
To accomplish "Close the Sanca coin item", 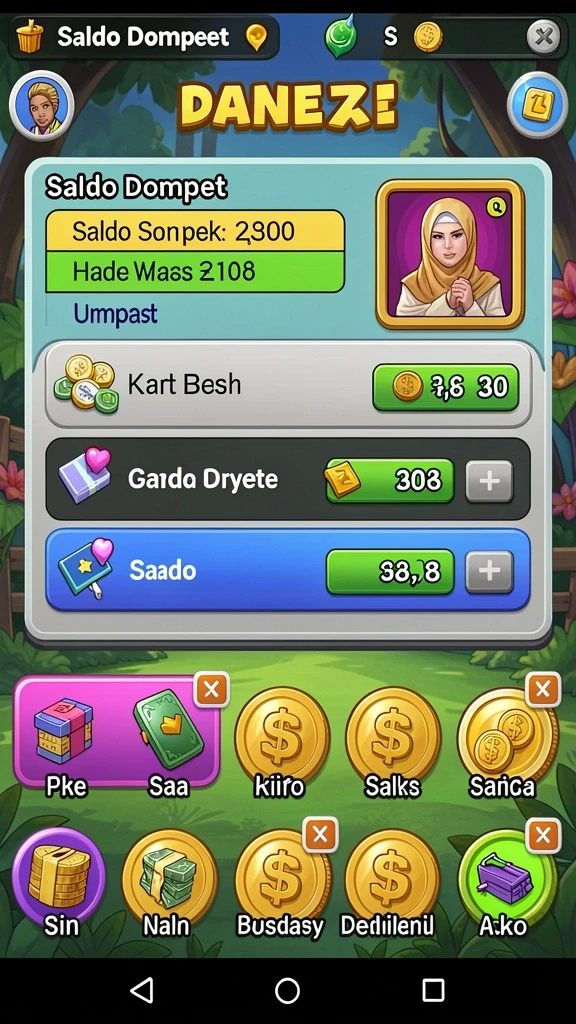I will (x=543, y=689).
